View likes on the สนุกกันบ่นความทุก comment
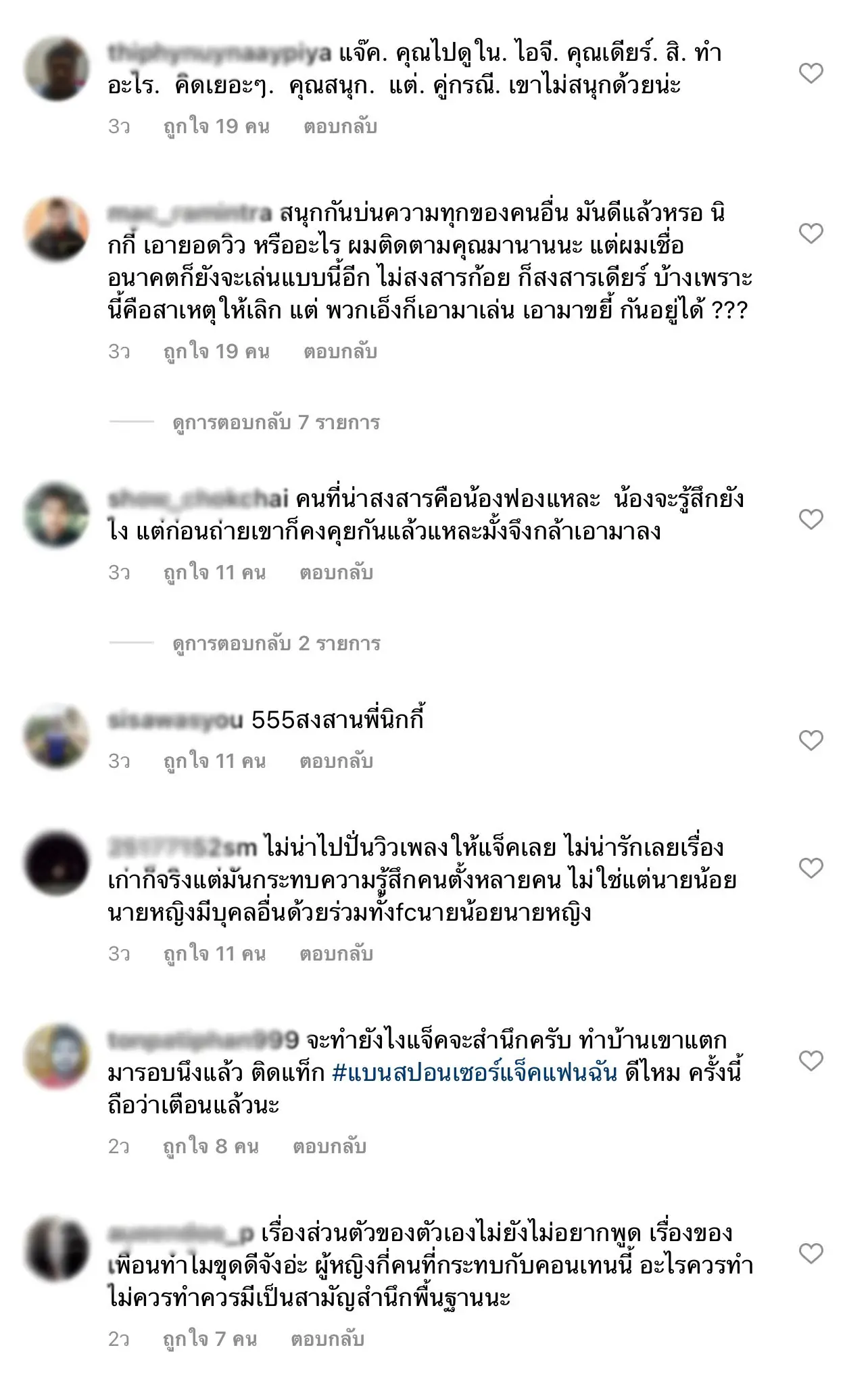This screenshot has height=1379, width=868. [216, 352]
